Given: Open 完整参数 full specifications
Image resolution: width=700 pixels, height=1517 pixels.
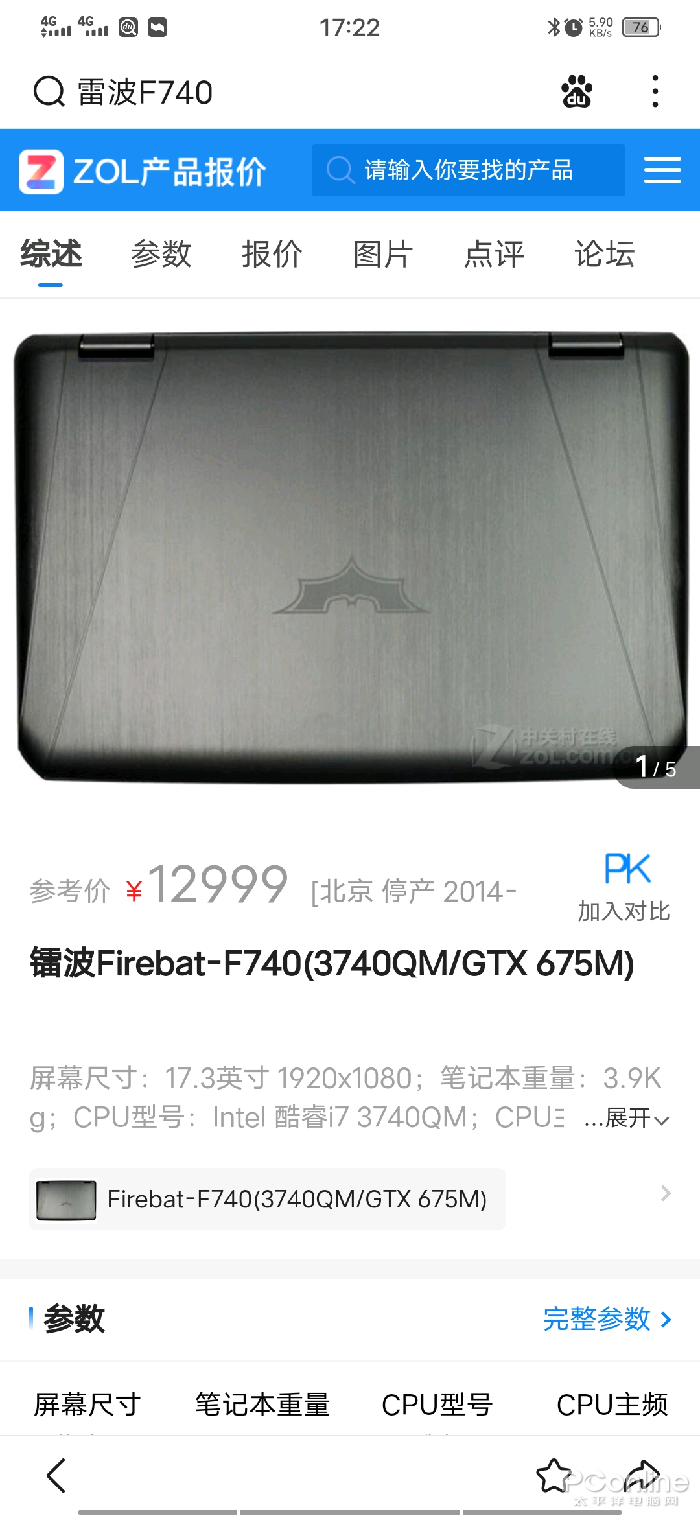Looking at the screenshot, I should click(606, 1319).
